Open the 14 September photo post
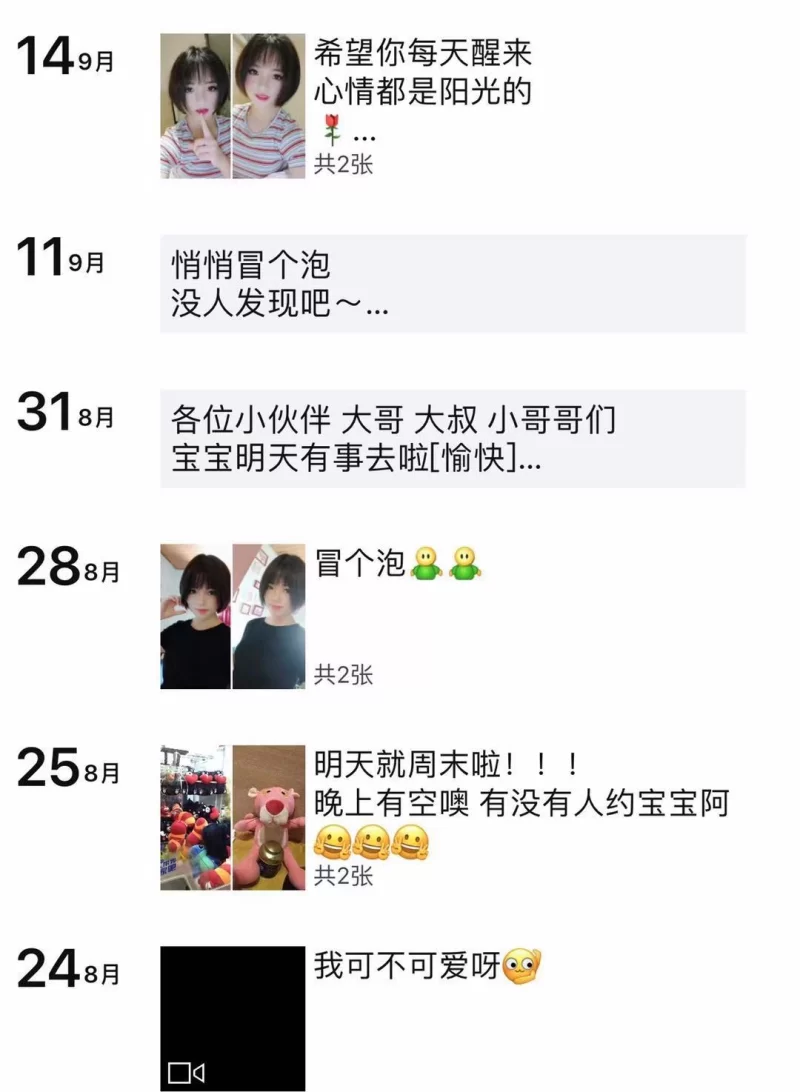Viewport: 800px width, 1092px height. pos(233,106)
